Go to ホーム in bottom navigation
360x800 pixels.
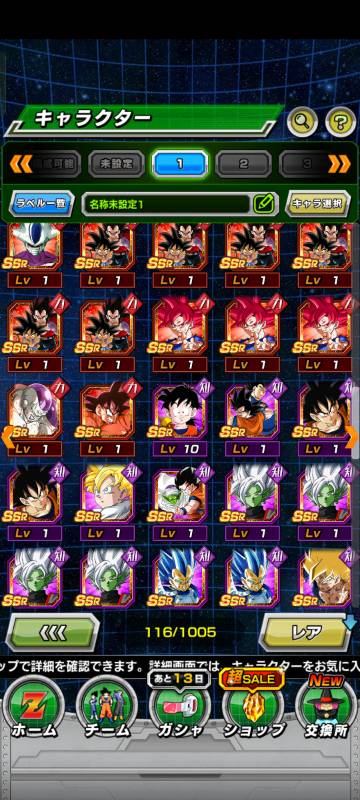[33, 707]
